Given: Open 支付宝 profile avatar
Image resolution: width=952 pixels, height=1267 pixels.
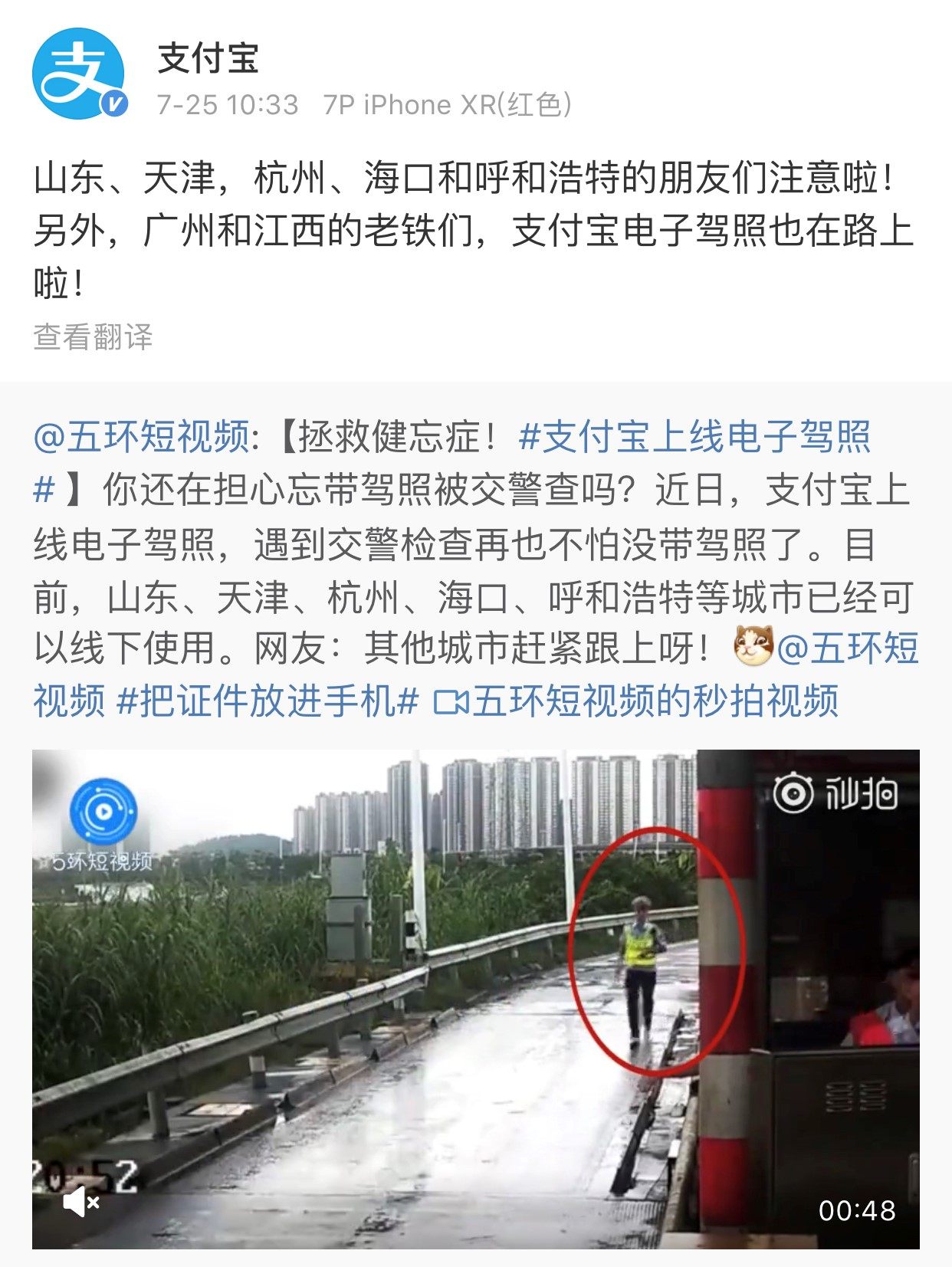Looking at the screenshot, I should tap(79, 74).
